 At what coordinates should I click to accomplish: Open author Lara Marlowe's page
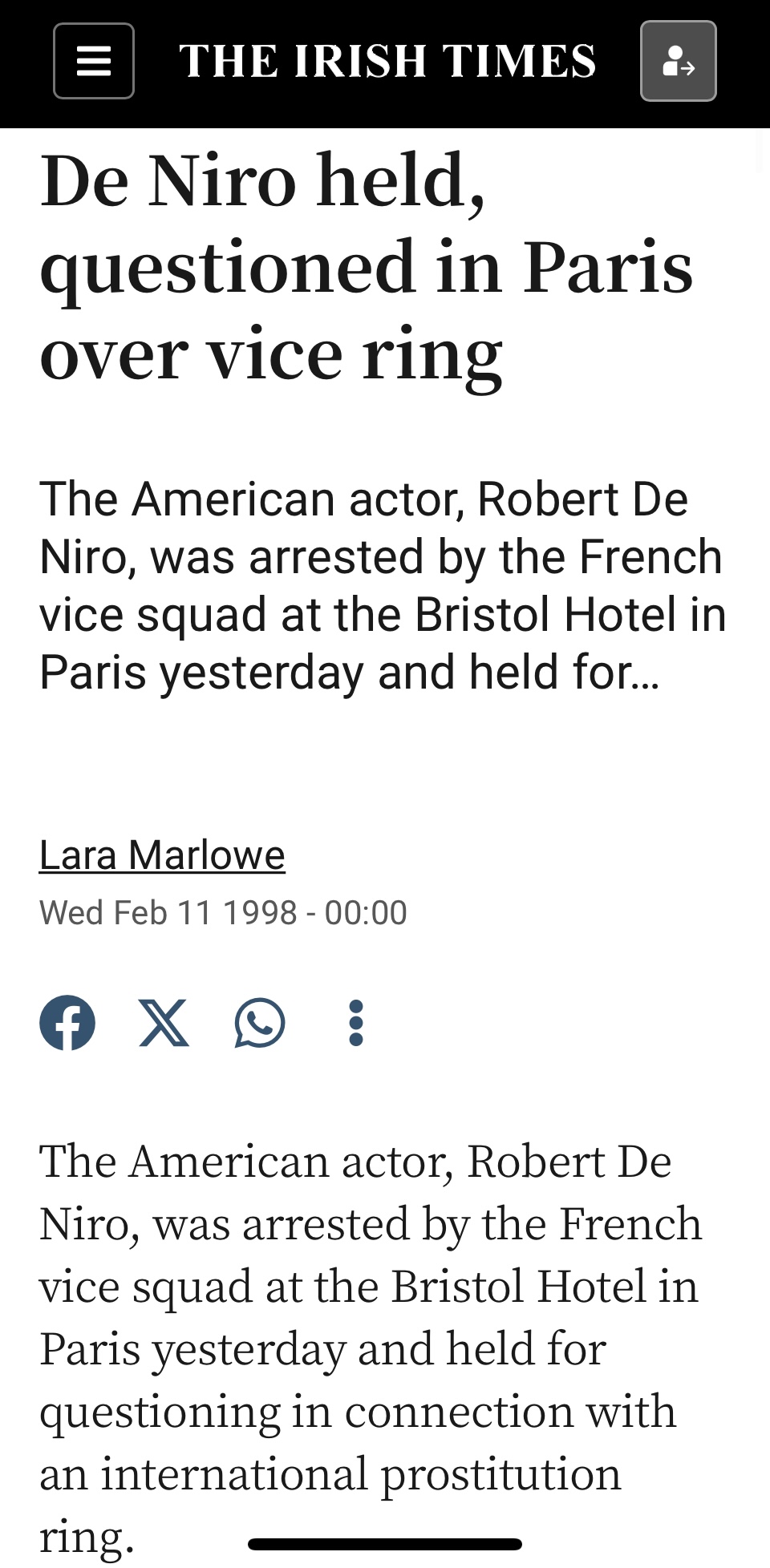point(162,855)
